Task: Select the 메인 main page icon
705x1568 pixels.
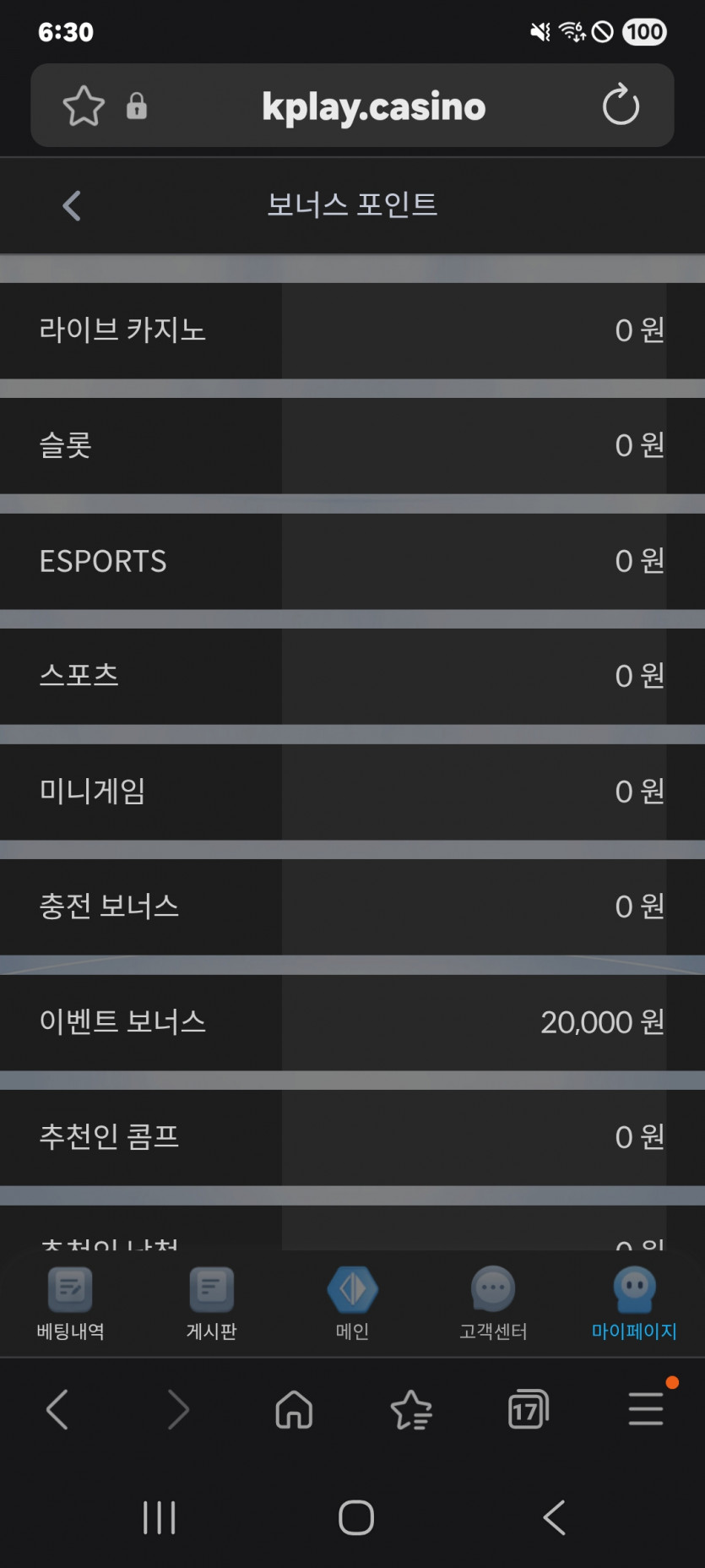Action: 352,1301
